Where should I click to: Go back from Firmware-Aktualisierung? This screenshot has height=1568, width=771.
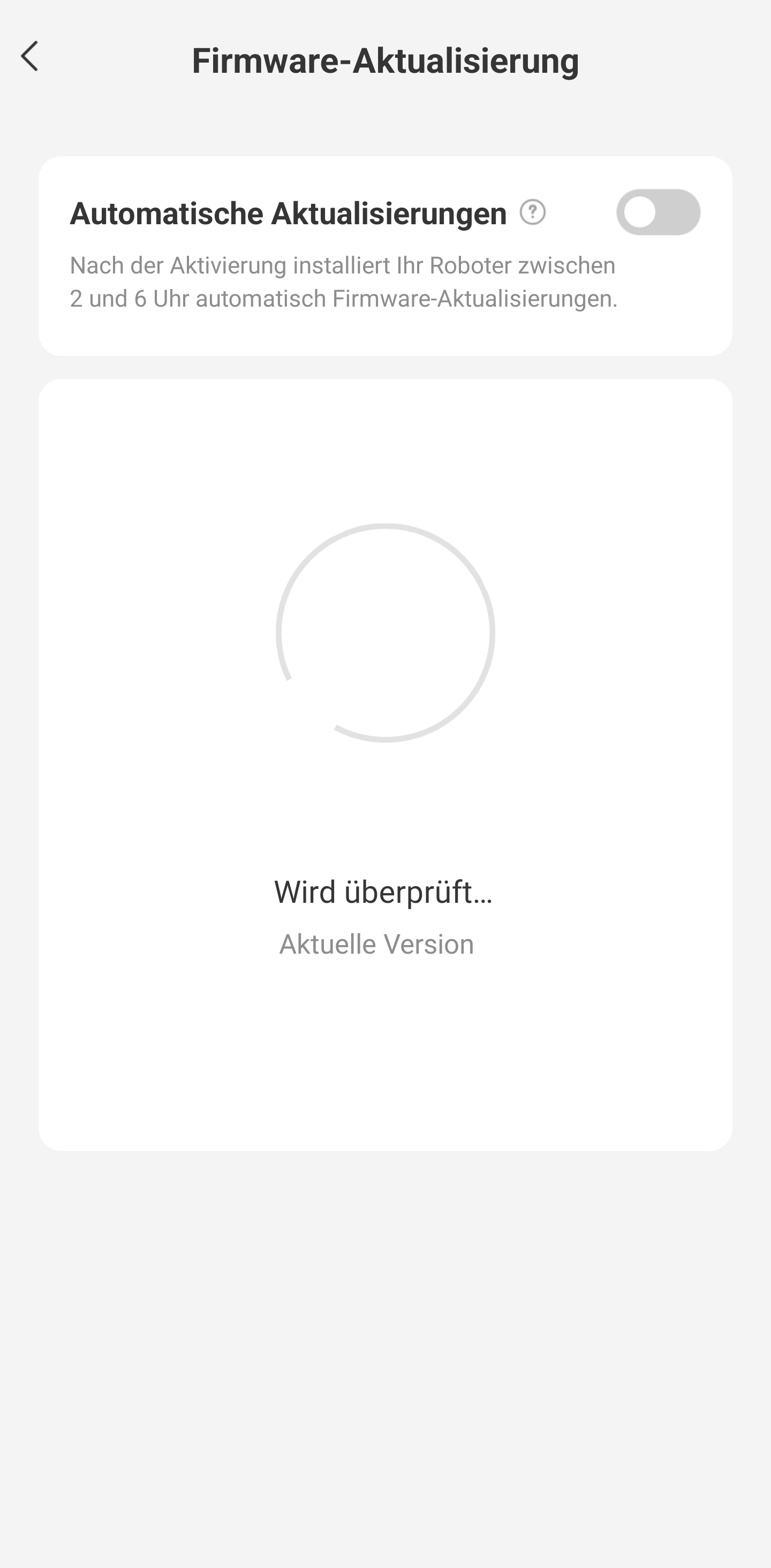pyautogui.click(x=29, y=57)
